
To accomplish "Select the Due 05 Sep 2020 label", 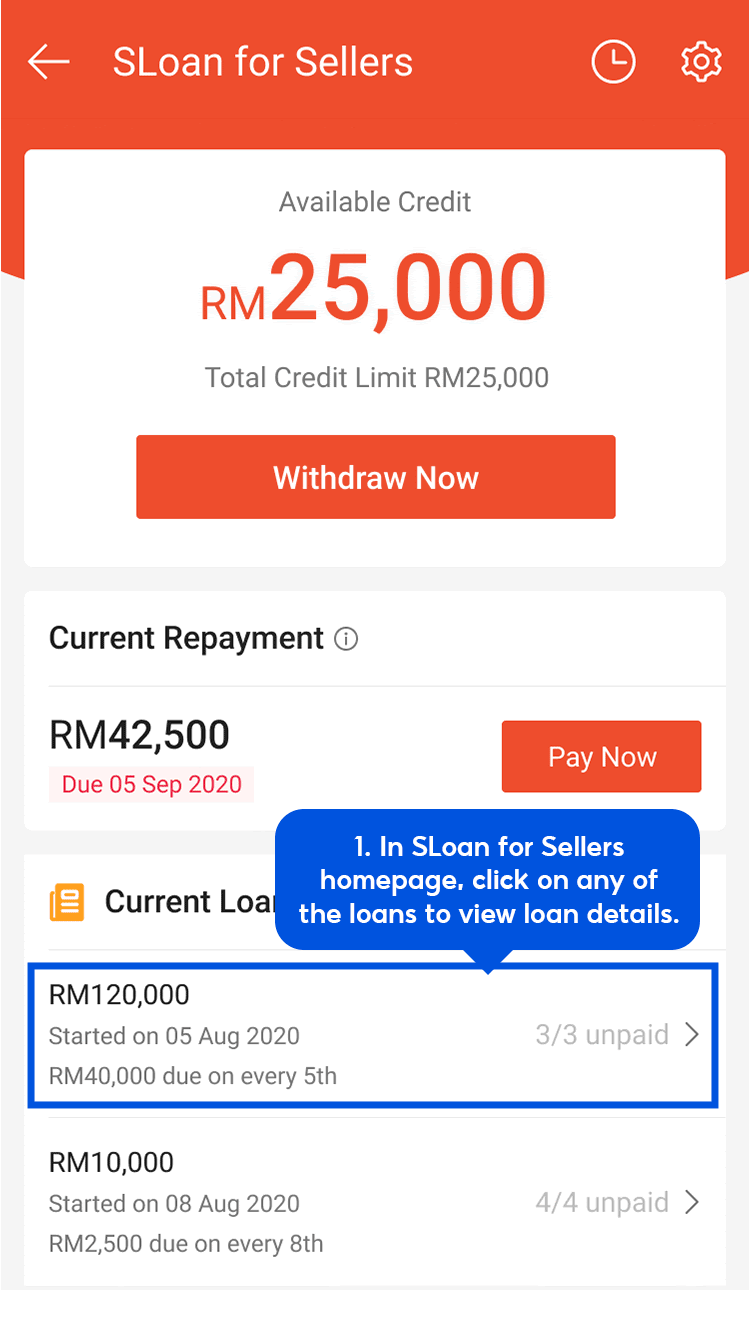I will point(151,785).
